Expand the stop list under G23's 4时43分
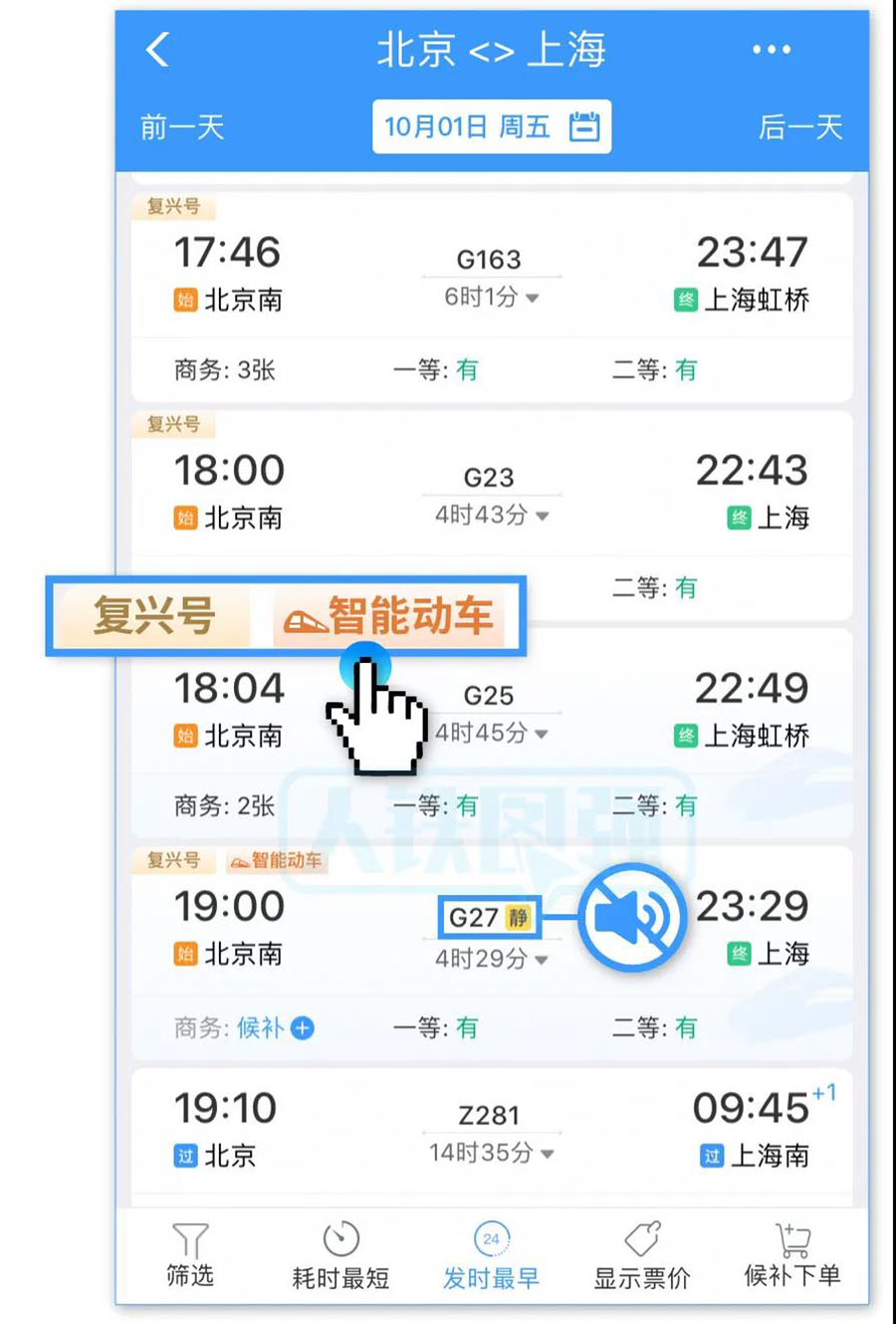 pyautogui.click(x=492, y=515)
